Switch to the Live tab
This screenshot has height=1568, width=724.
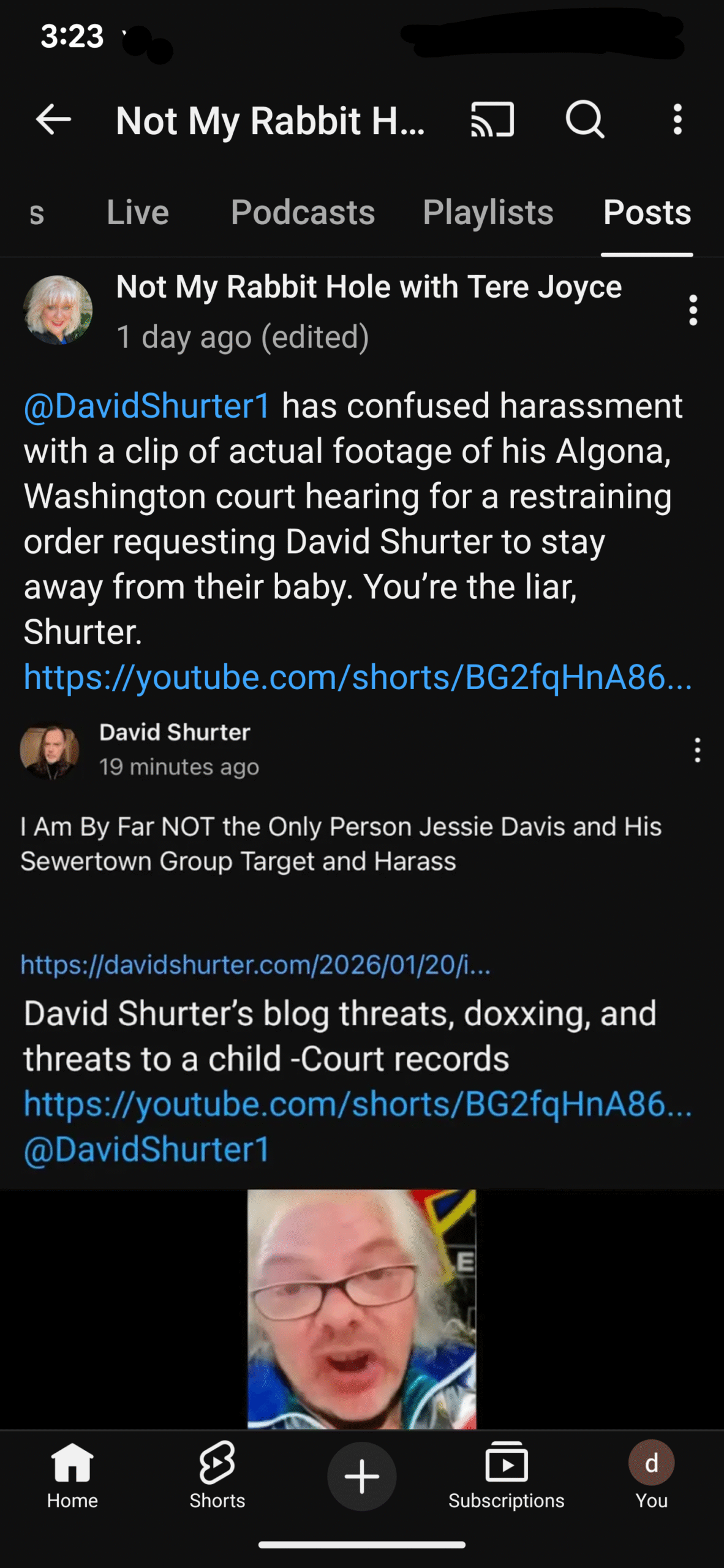(138, 213)
